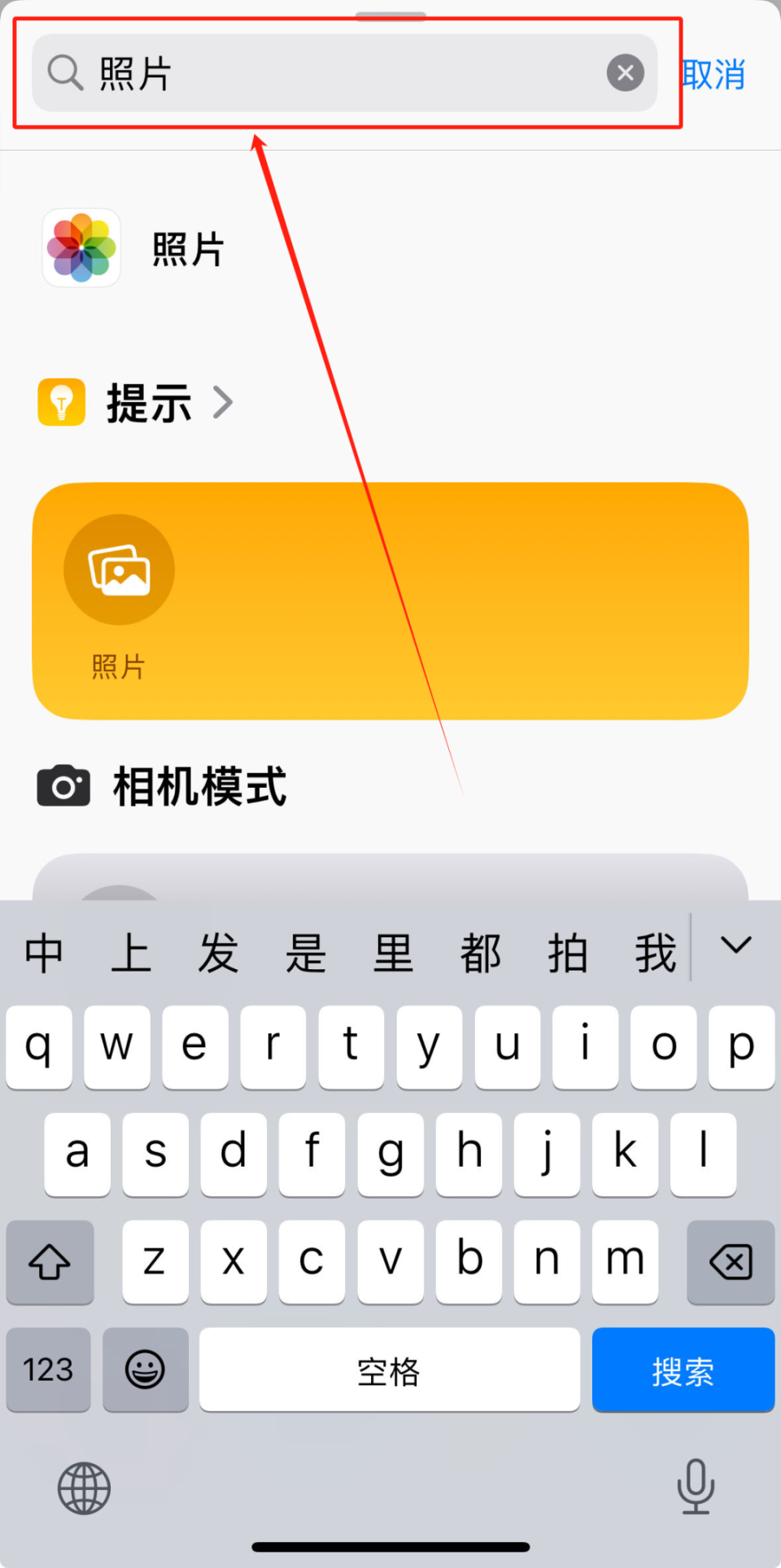Tap the photo stack icon in yellow tip card
The height and width of the screenshot is (1568, 781).
(x=119, y=569)
